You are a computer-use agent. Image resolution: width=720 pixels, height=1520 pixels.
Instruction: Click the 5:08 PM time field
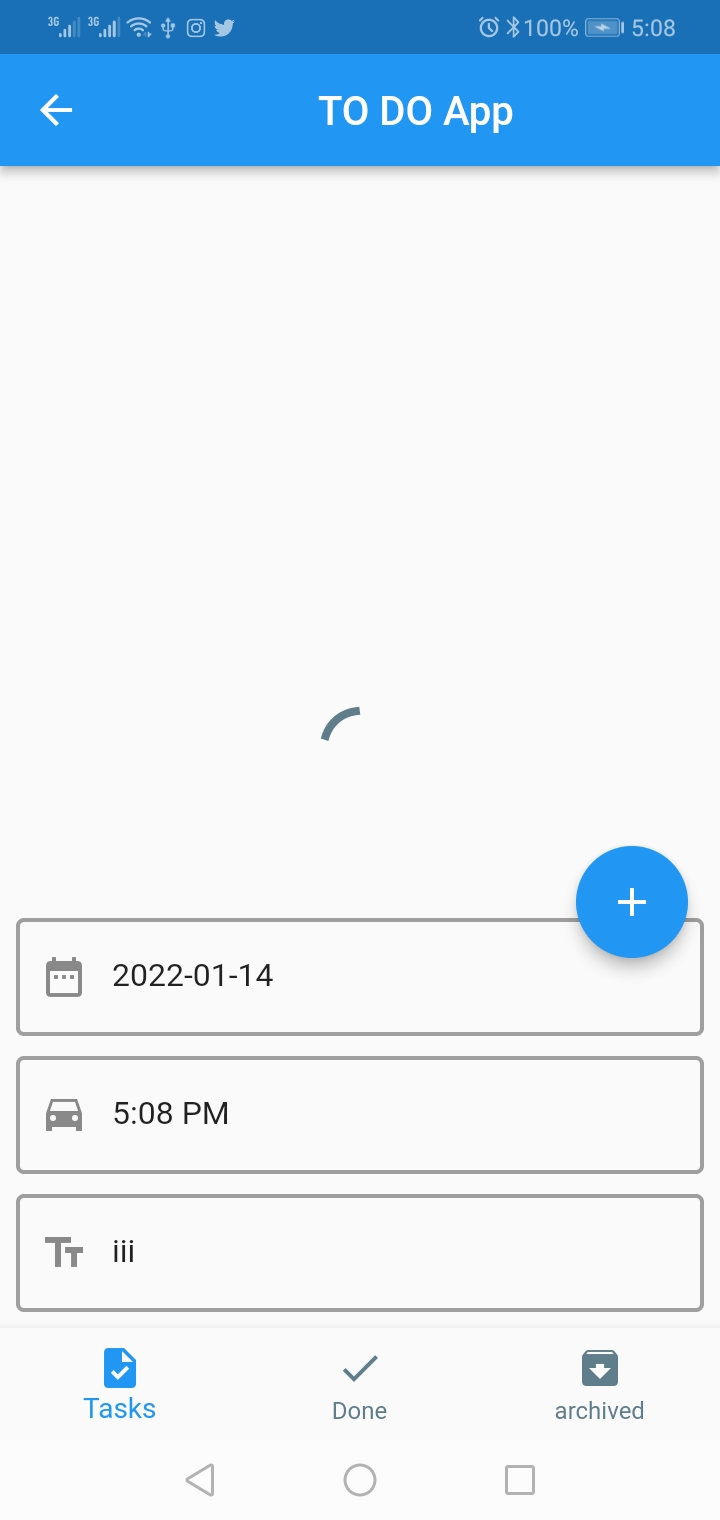359,1113
